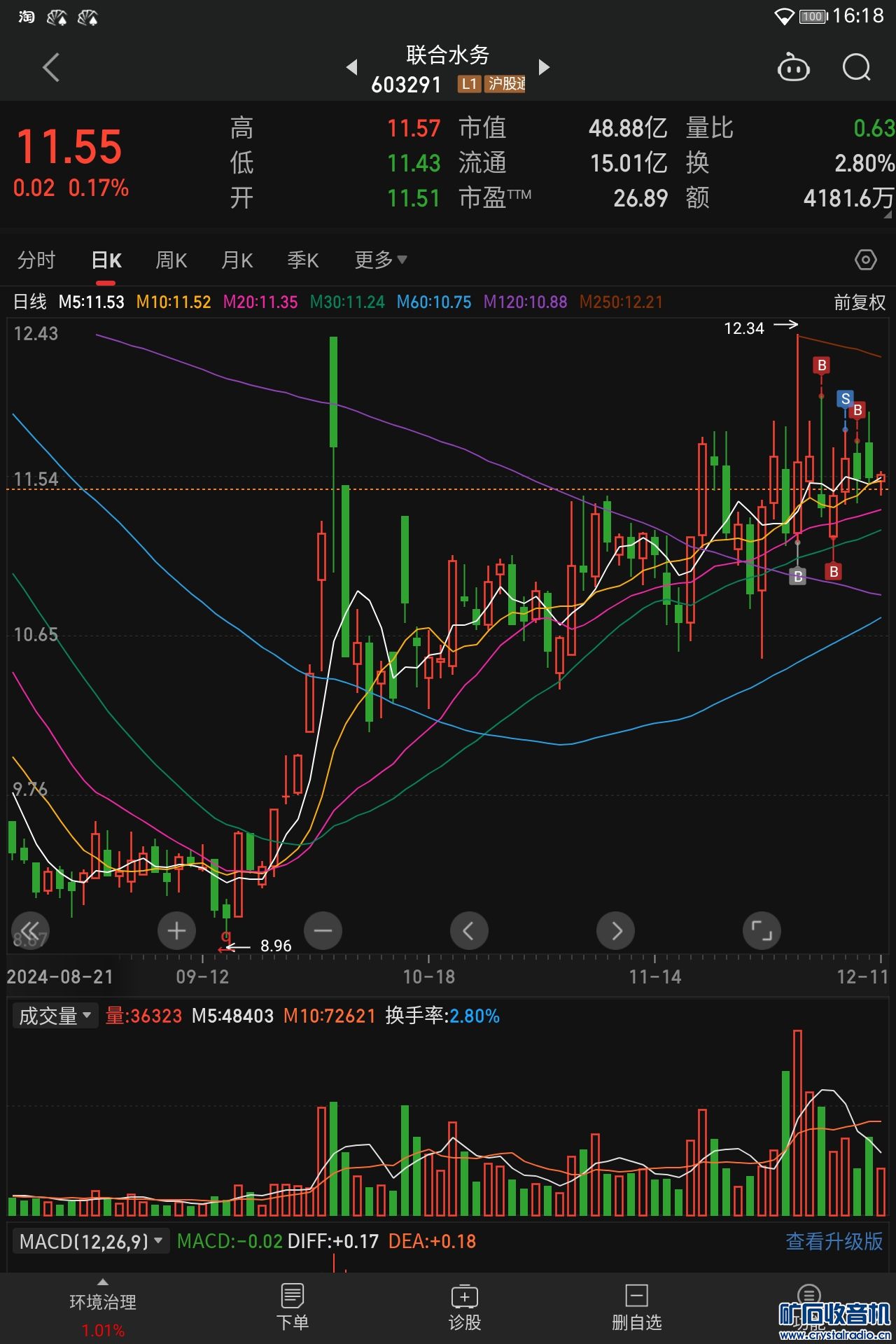Move chart cursor to next candle
Image resolution: width=896 pixels, height=1344 pixels.
[615, 930]
